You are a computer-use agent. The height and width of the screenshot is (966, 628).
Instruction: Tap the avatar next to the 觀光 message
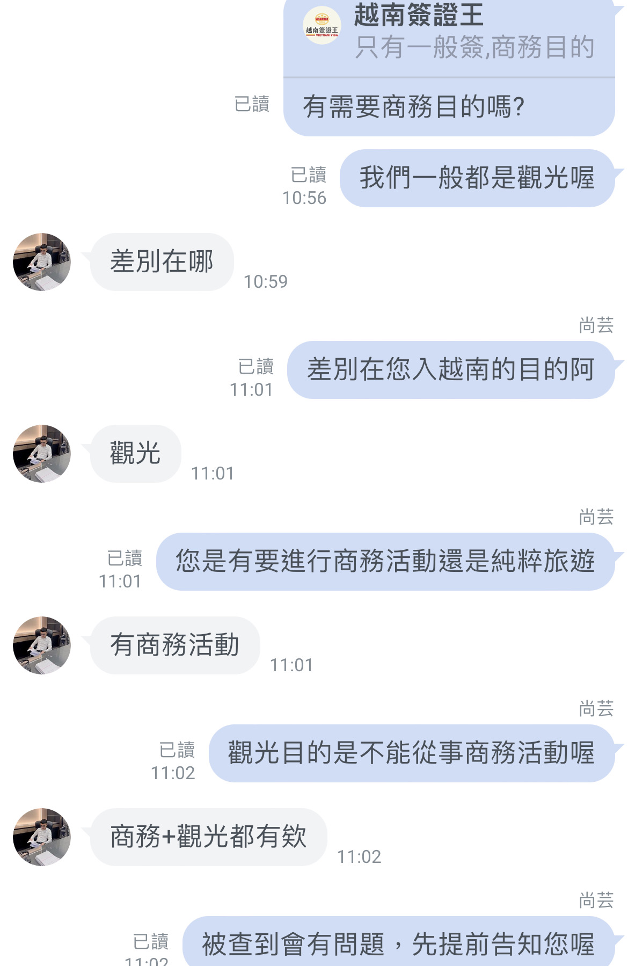point(42,454)
